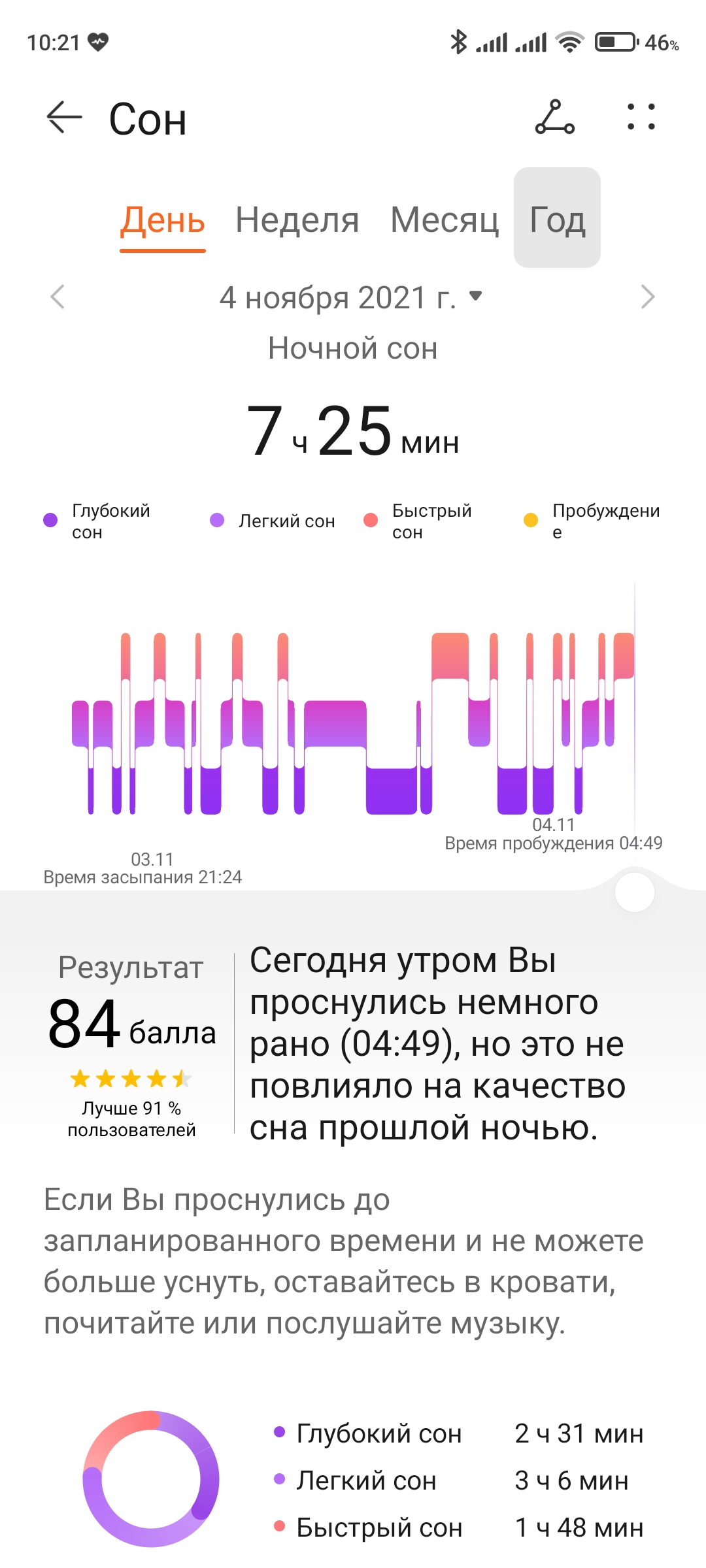Select the День tab
The width and height of the screenshot is (706, 1568).
tap(163, 221)
